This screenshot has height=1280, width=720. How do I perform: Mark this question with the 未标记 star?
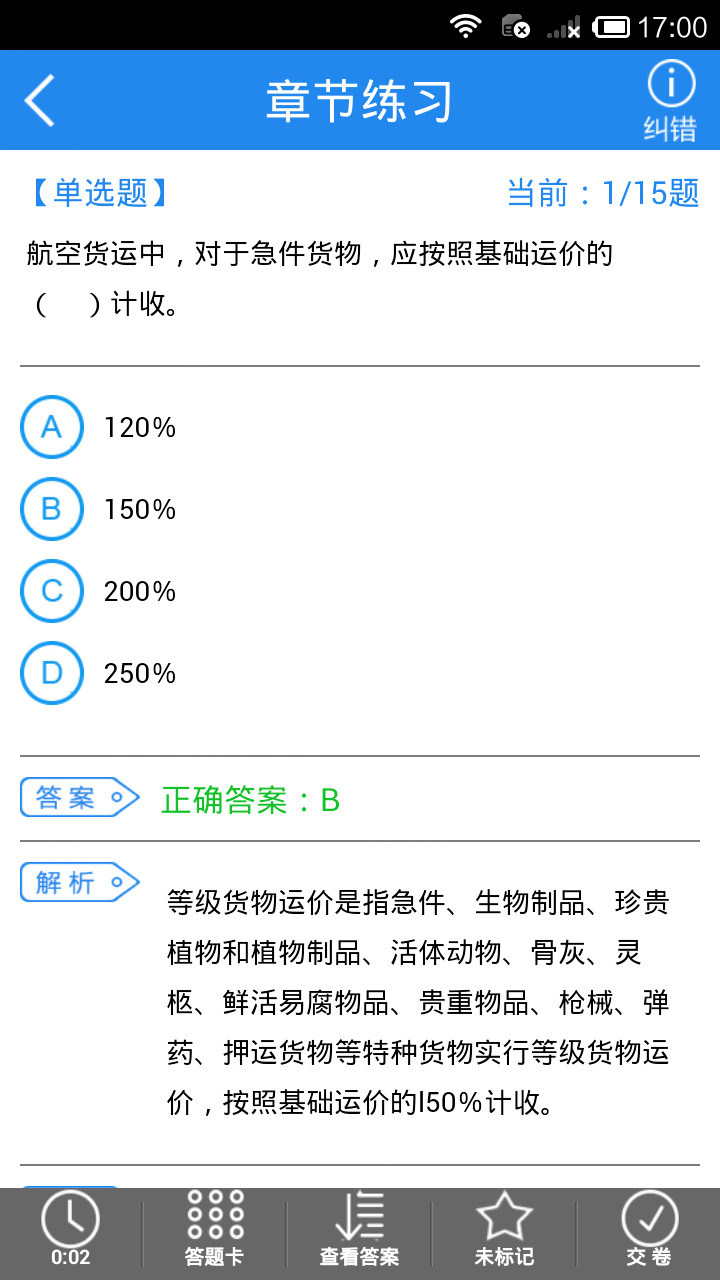click(504, 1228)
